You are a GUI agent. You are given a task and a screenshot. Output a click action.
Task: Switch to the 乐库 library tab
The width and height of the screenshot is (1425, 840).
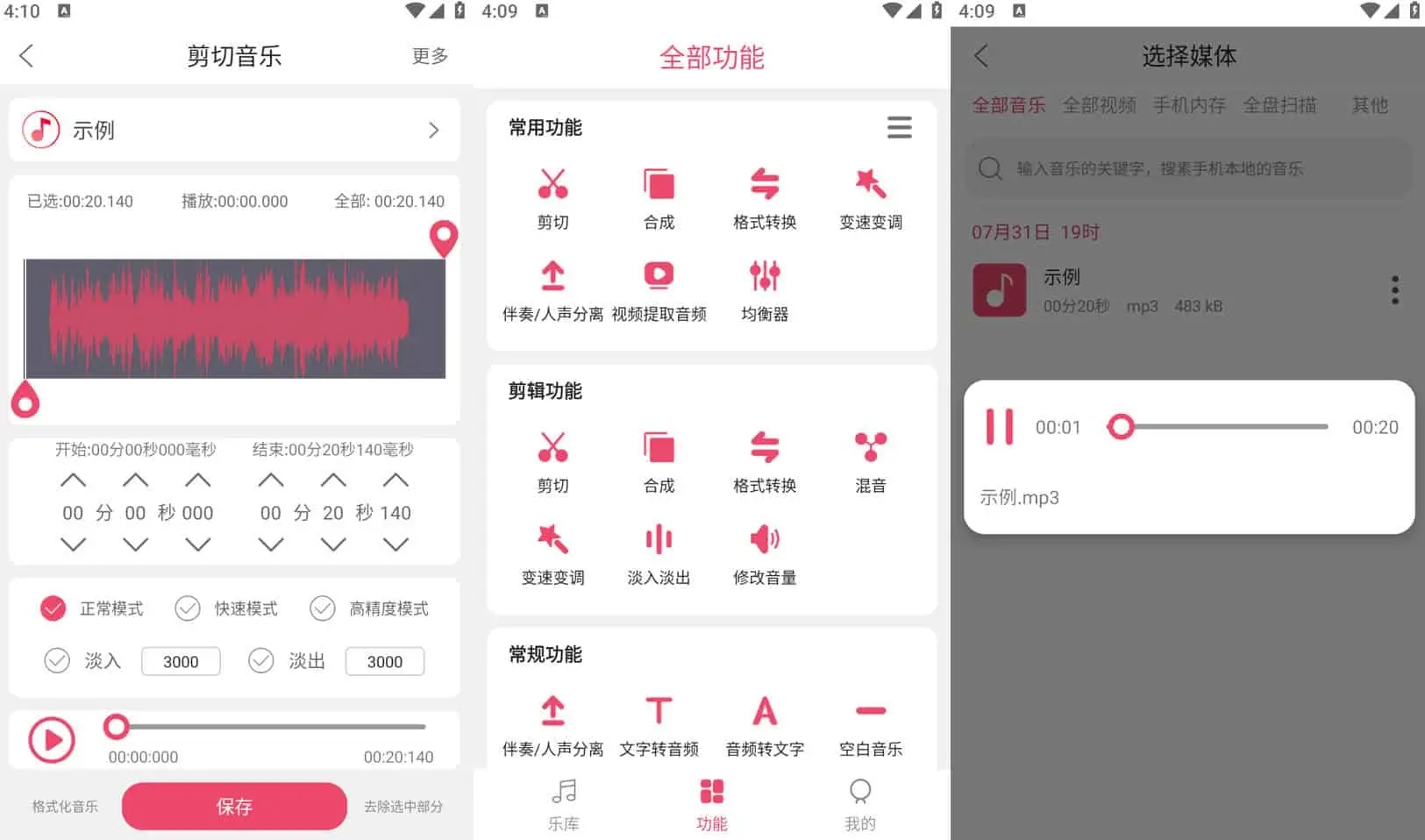(x=564, y=804)
